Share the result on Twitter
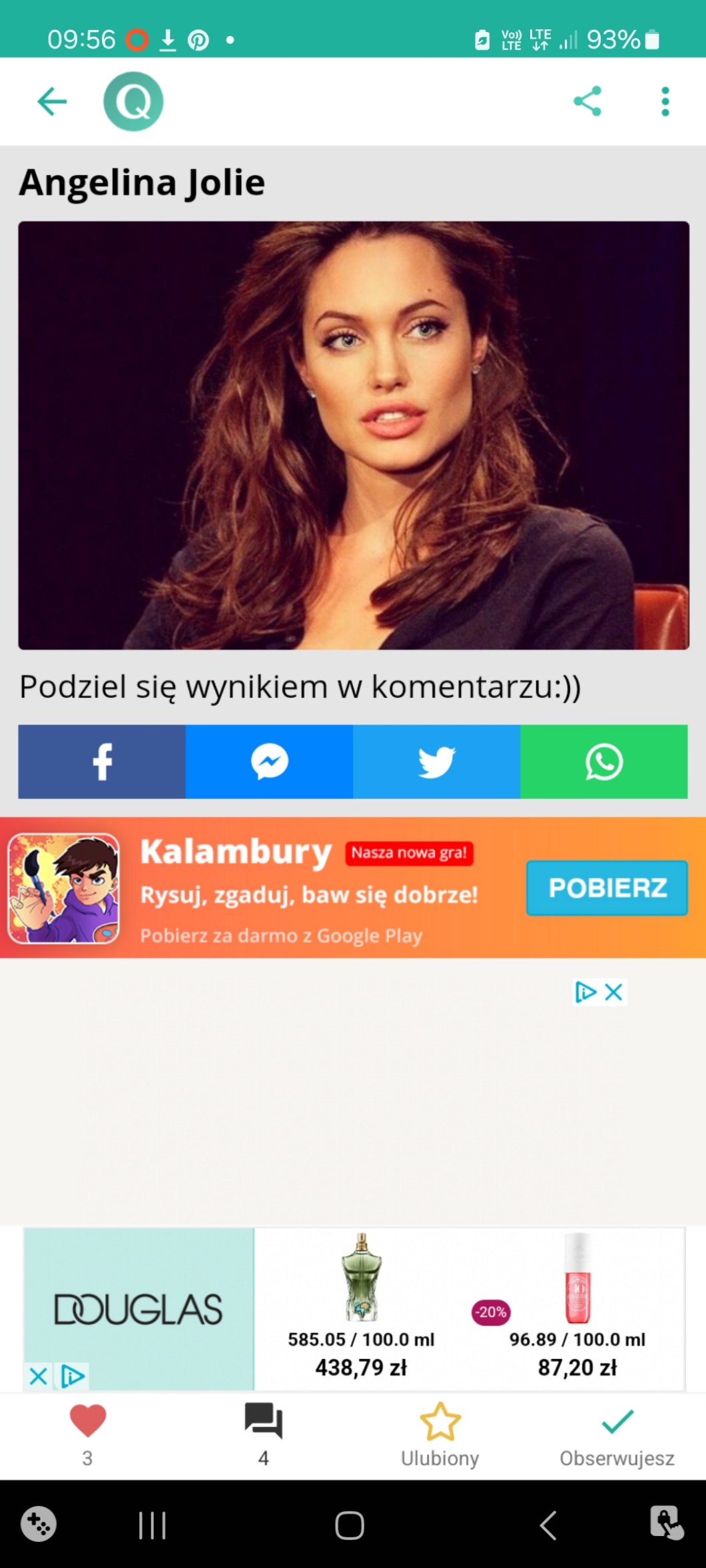The width and height of the screenshot is (706, 1568). [436, 761]
